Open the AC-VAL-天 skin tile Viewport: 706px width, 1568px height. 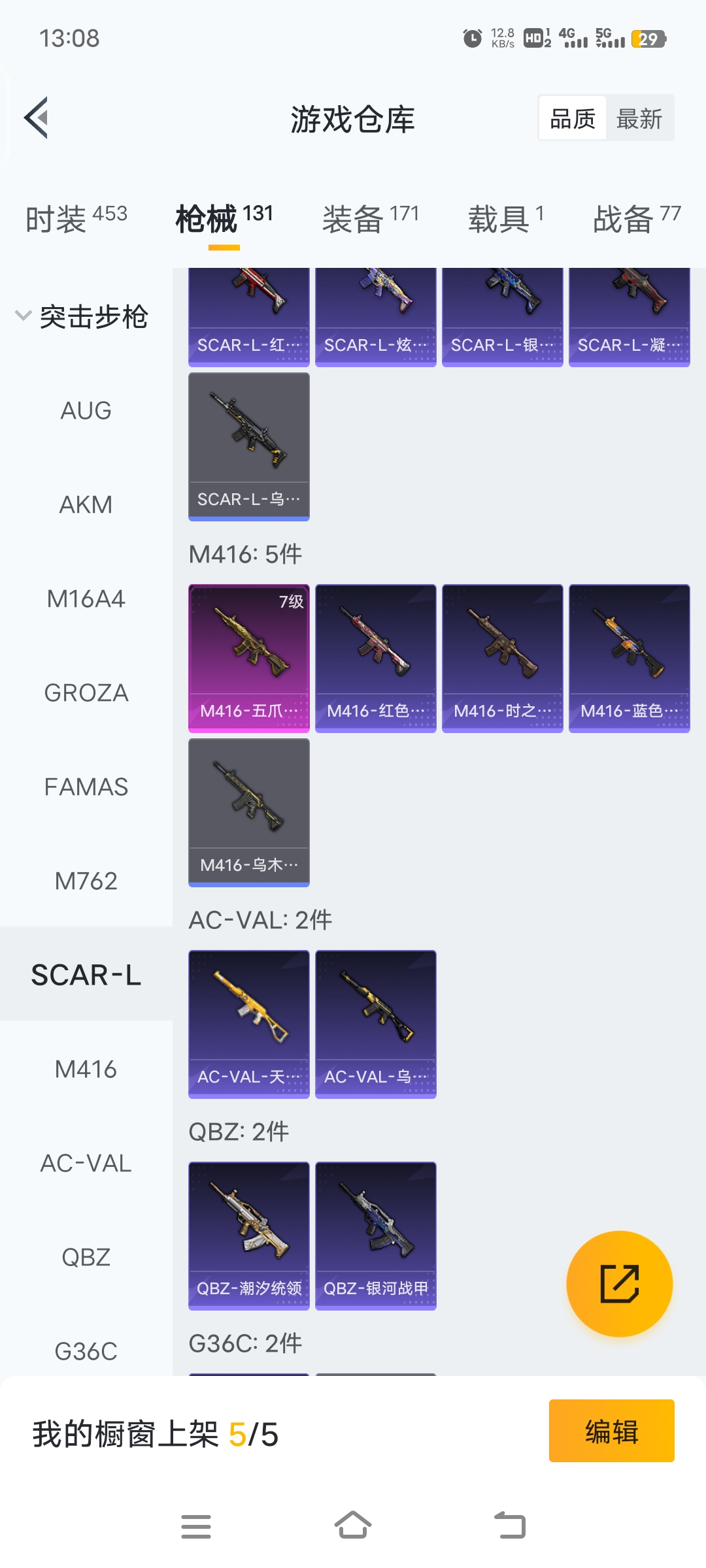tap(249, 1024)
